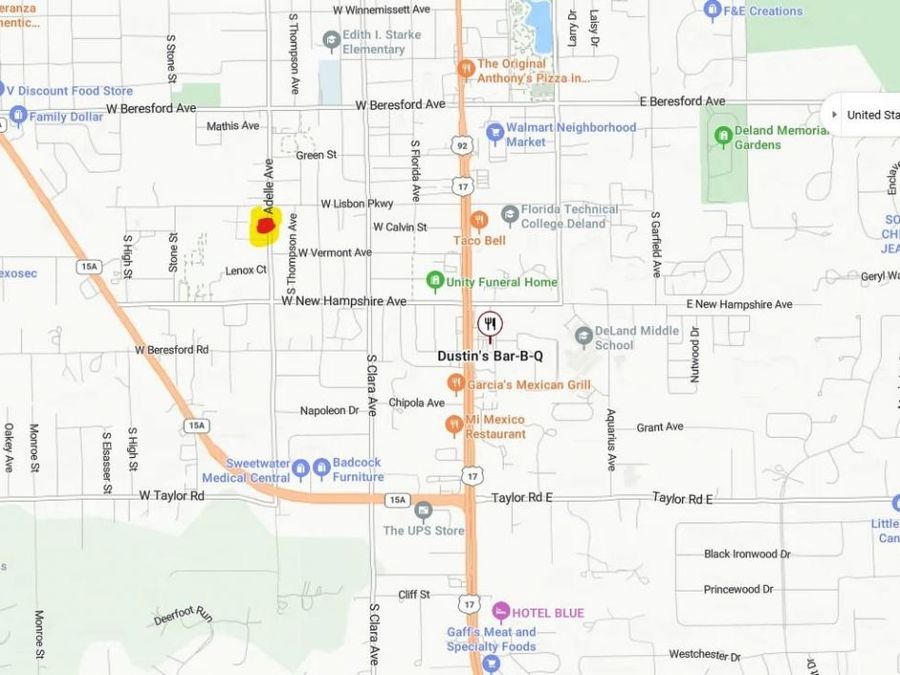Select the Taco Bell marker
The image size is (900, 675).
(x=479, y=220)
